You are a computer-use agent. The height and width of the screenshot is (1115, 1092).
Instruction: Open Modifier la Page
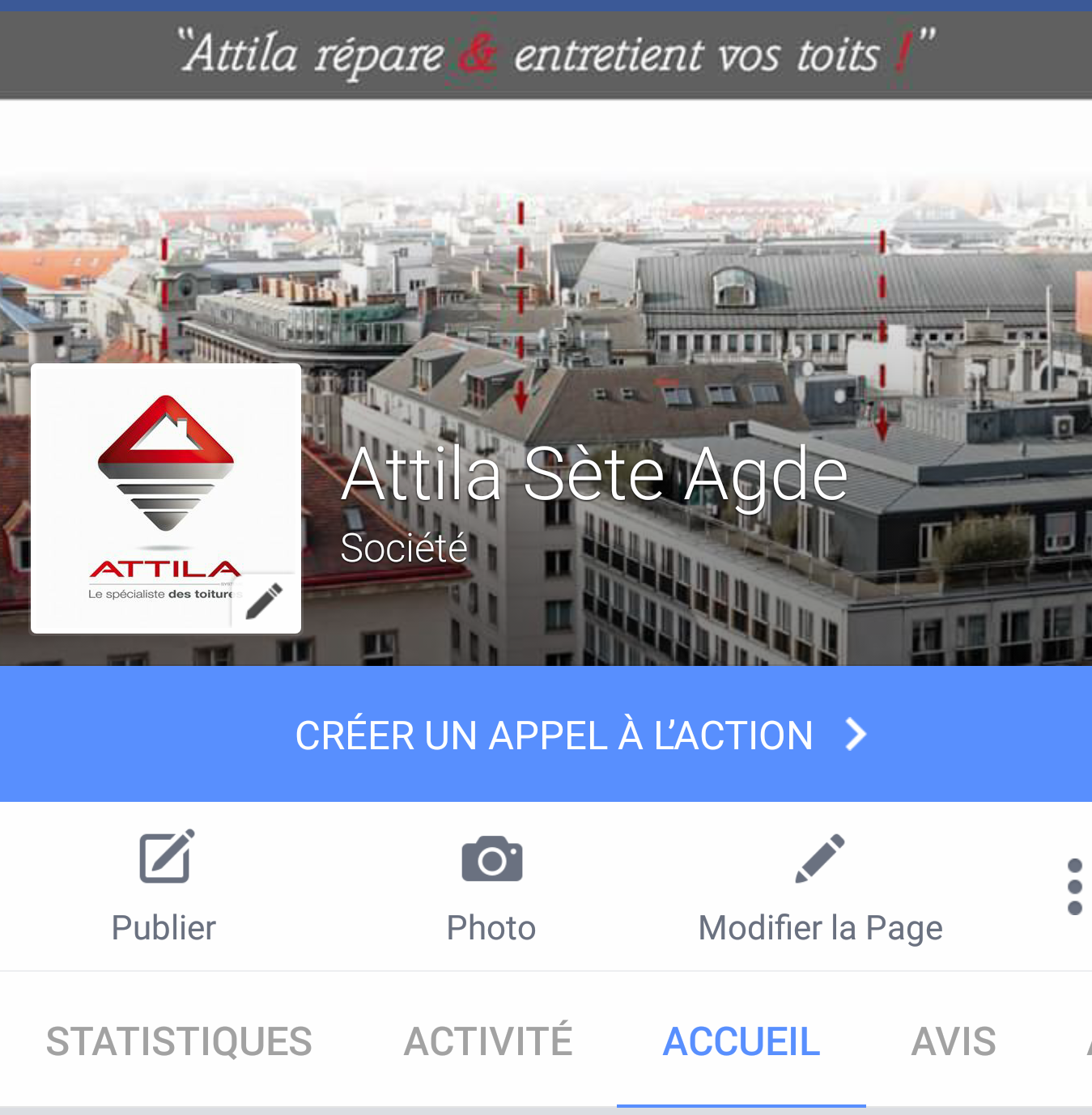(x=820, y=887)
